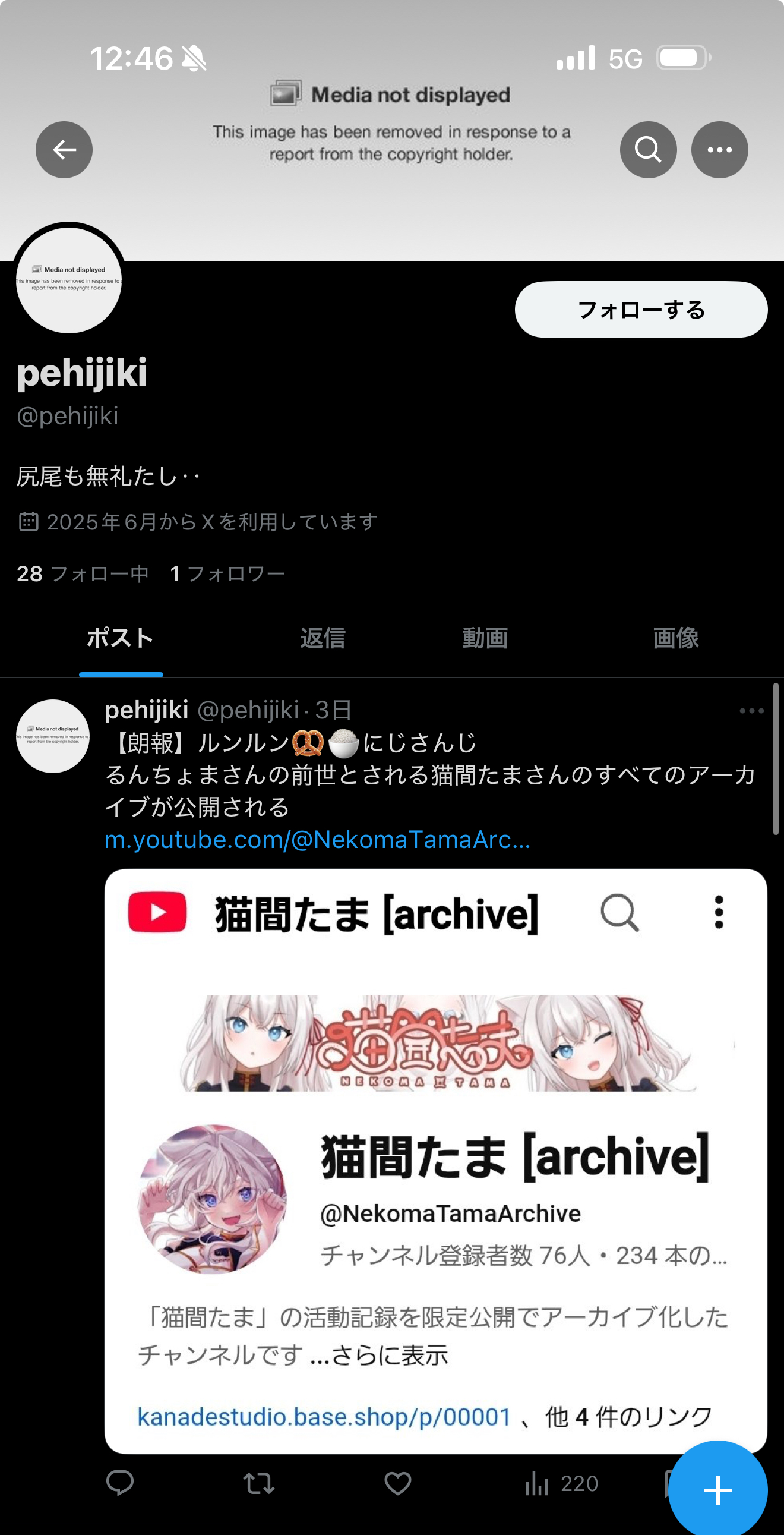The height and width of the screenshot is (1535, 784).
Task: Open the more options on pehijiki's post
Action: (751, 711)
